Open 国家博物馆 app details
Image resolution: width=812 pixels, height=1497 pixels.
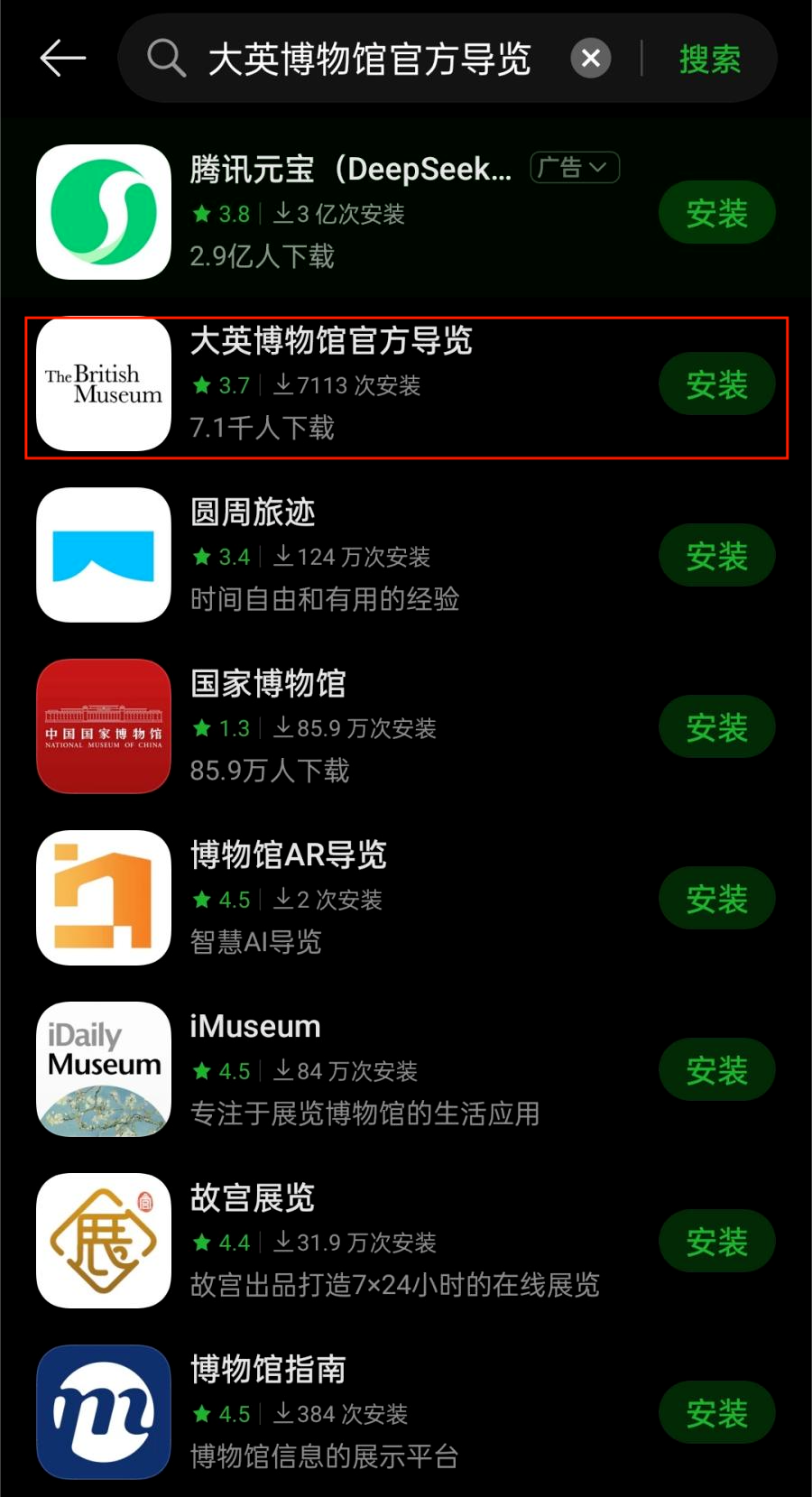[x=361, y=726]
